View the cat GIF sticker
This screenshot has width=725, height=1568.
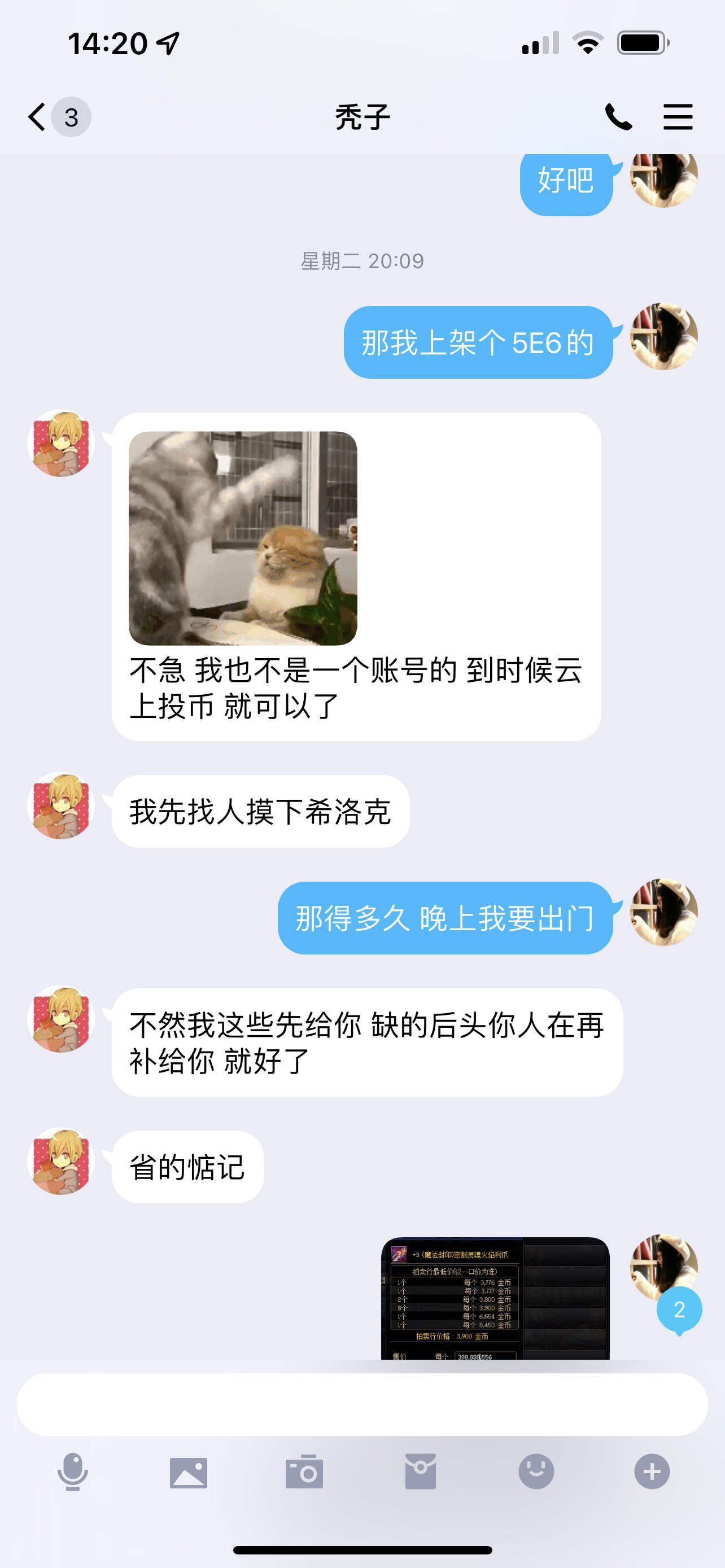coord(243,538)
